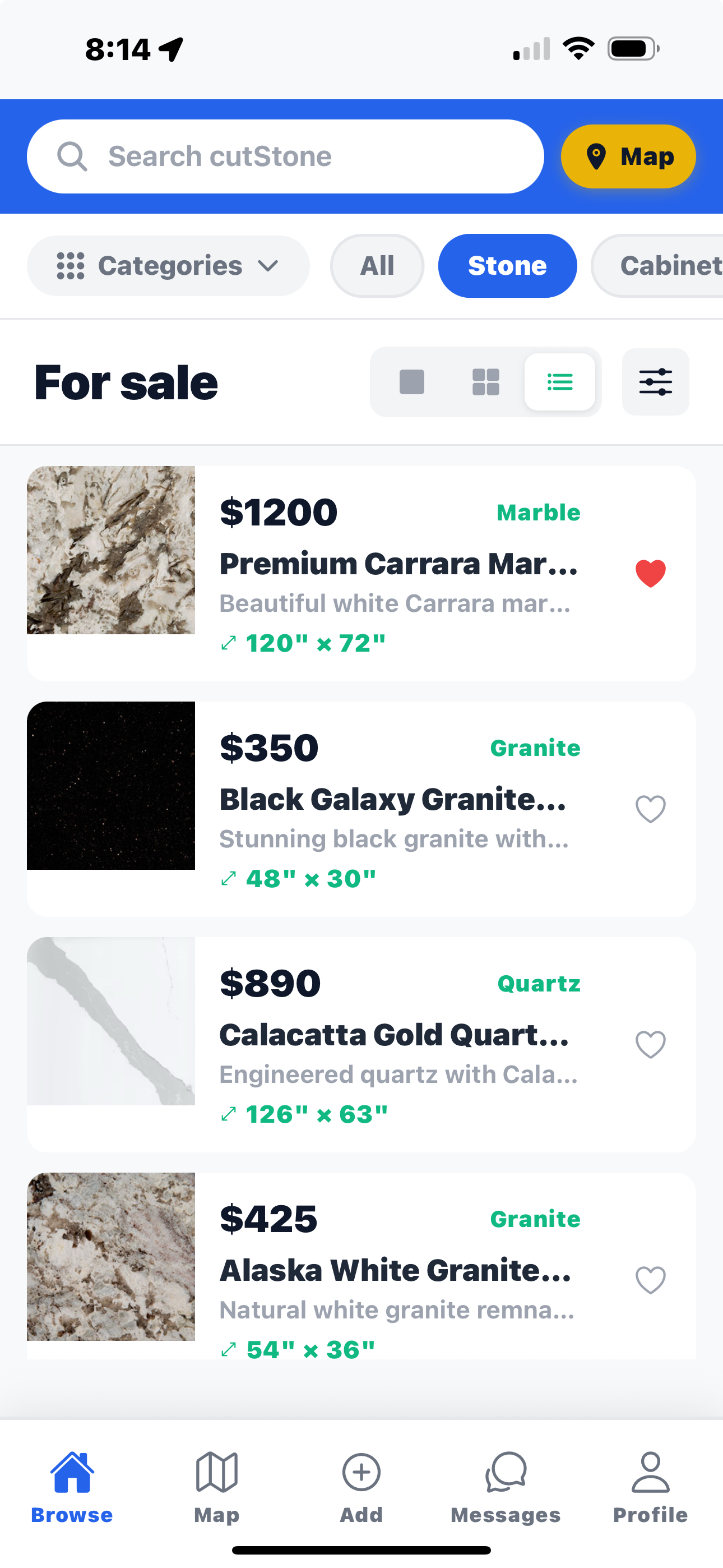Select the list view icon

(559, 382)
